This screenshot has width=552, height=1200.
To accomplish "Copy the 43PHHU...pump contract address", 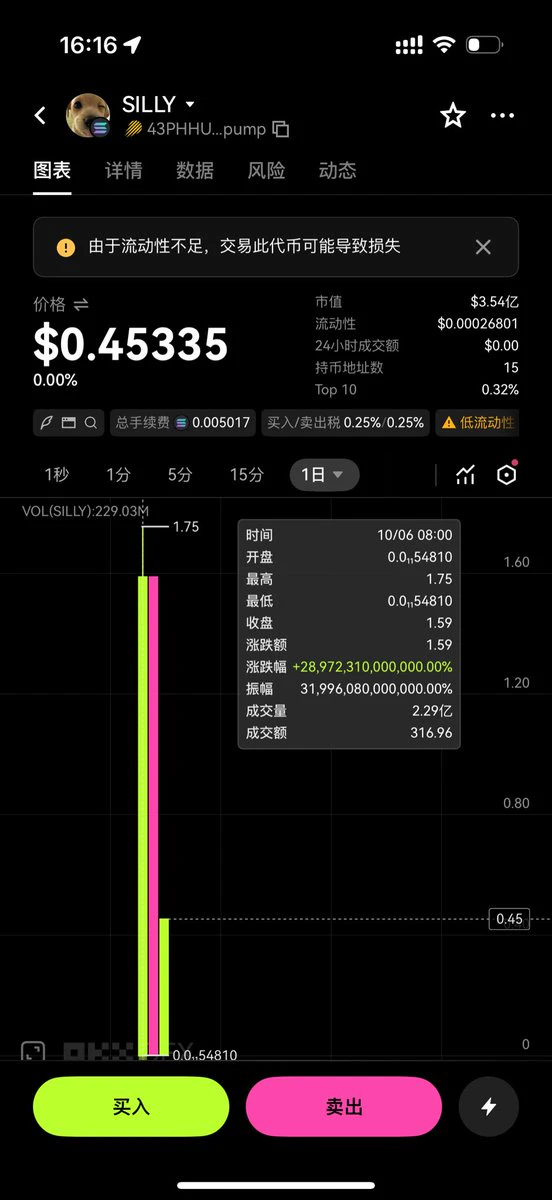I will tap(281, 129).
